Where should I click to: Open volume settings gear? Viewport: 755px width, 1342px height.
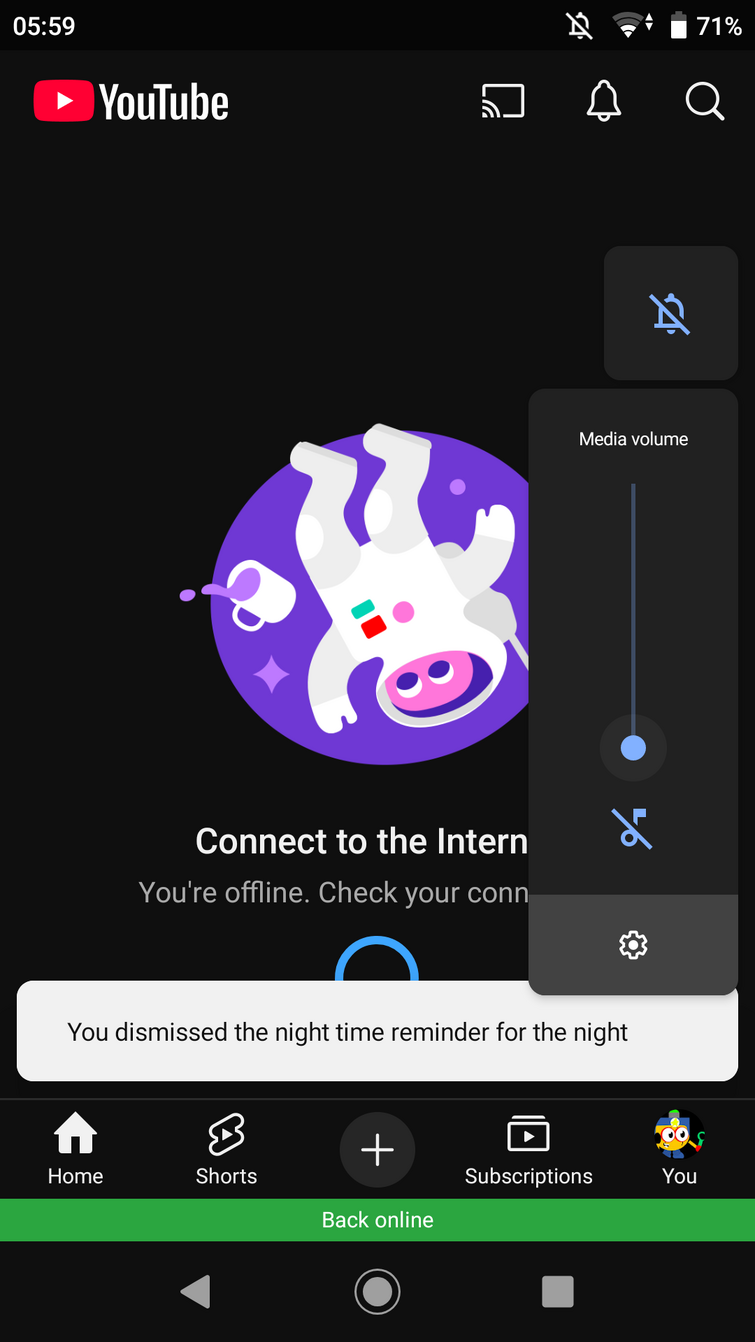[633, 945]
